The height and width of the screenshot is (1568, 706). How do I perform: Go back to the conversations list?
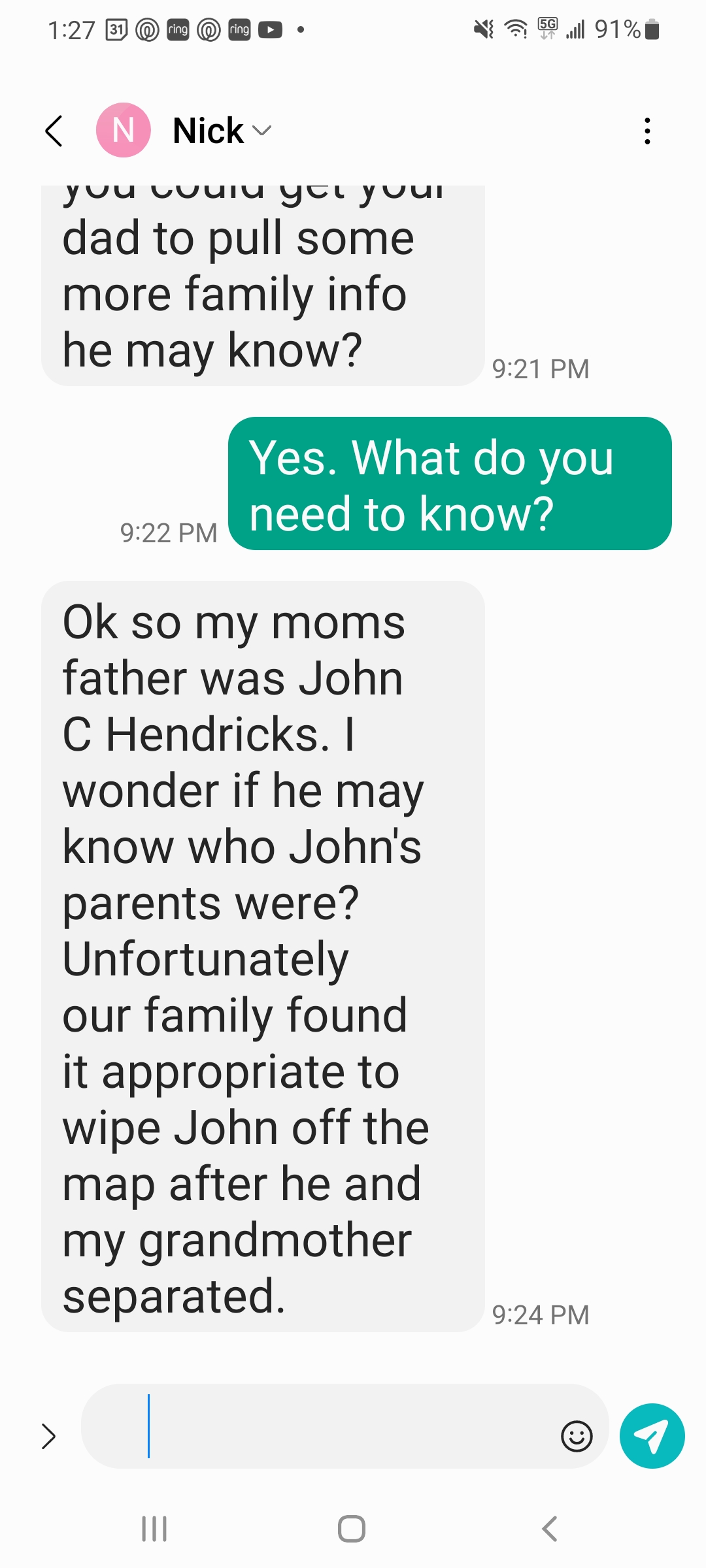(54, 131)
